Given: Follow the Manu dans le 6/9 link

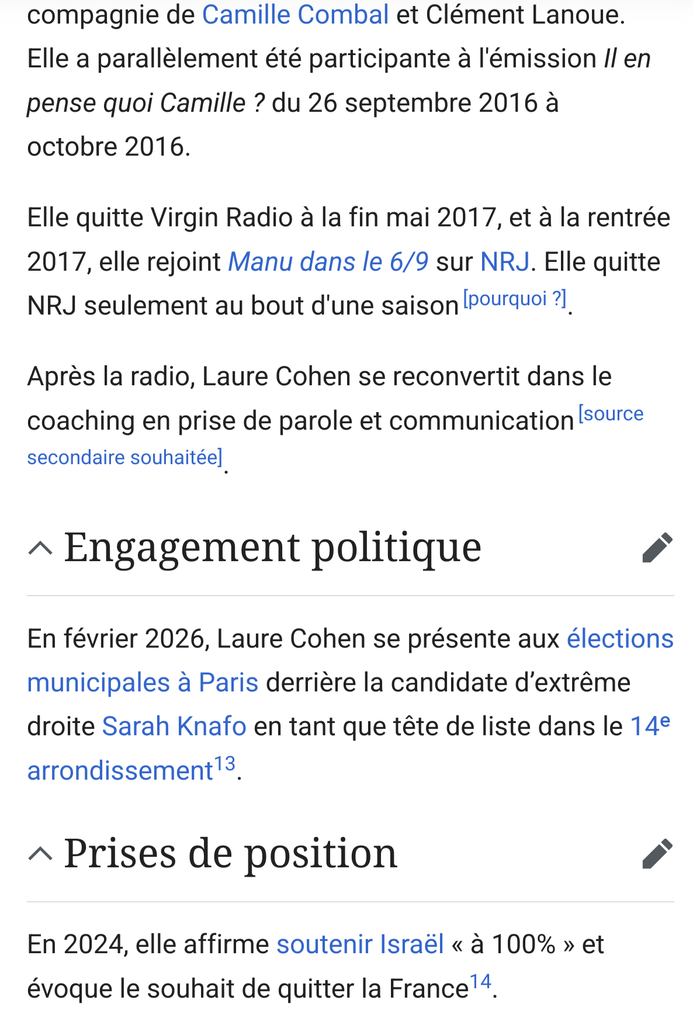Looking at the screenshot, I should (328, 262).
